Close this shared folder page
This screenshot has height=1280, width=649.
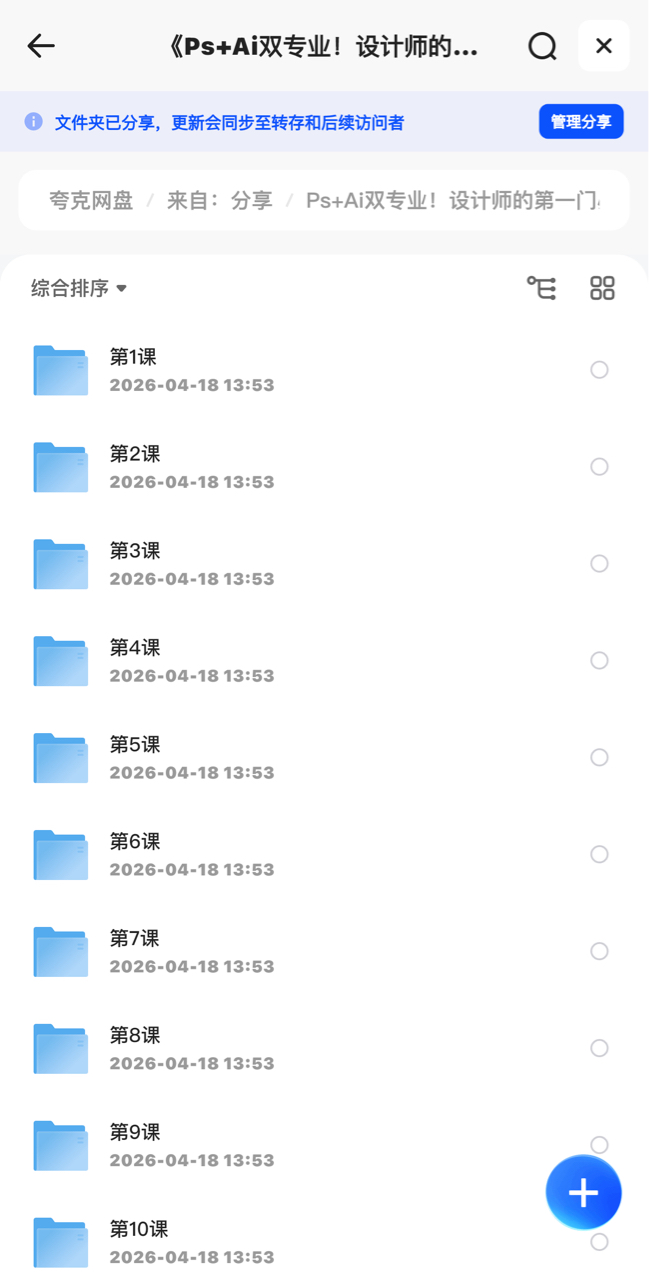tap(604, 46)
